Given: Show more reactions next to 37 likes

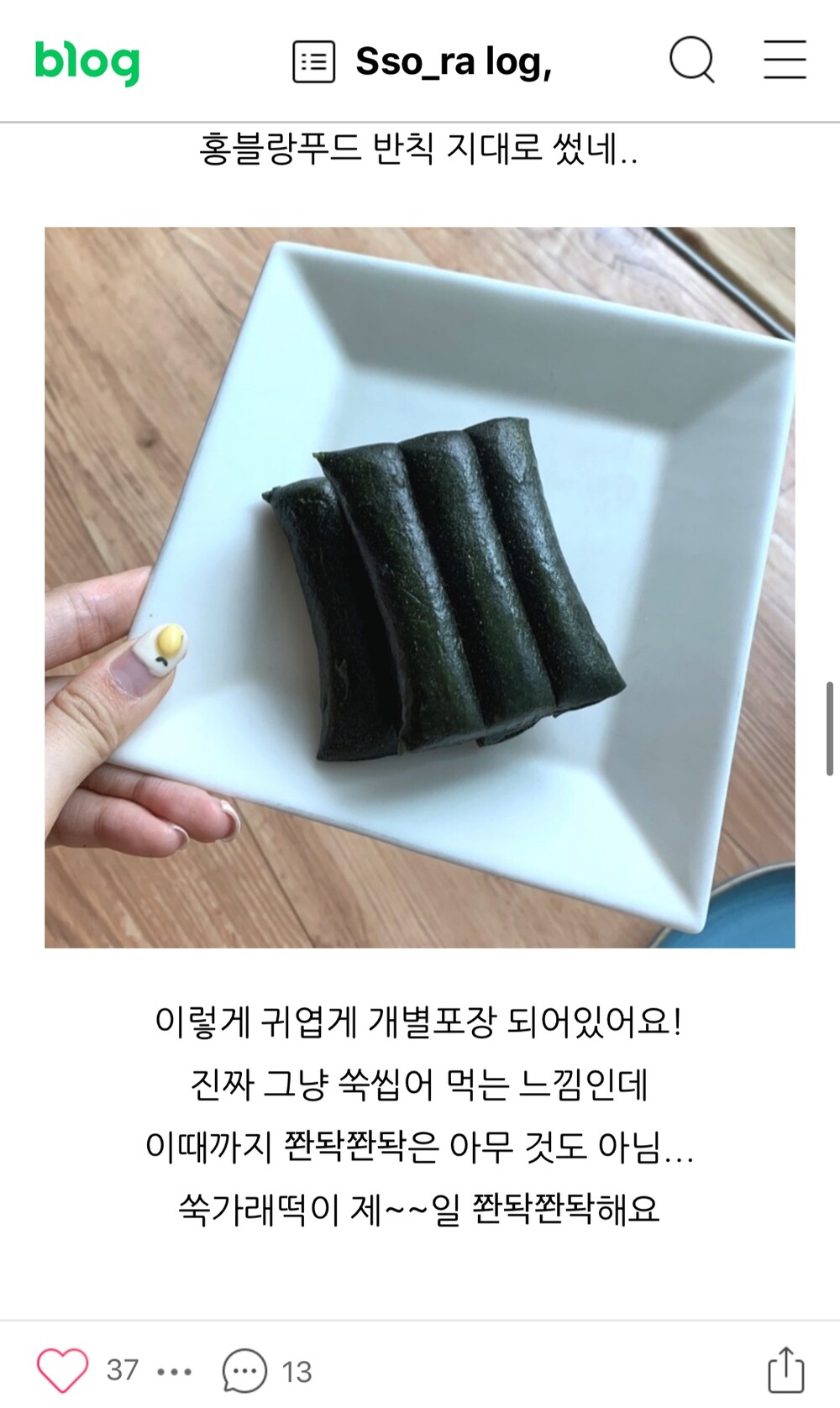Looking at the screenshot, I should pos(175,1372).
